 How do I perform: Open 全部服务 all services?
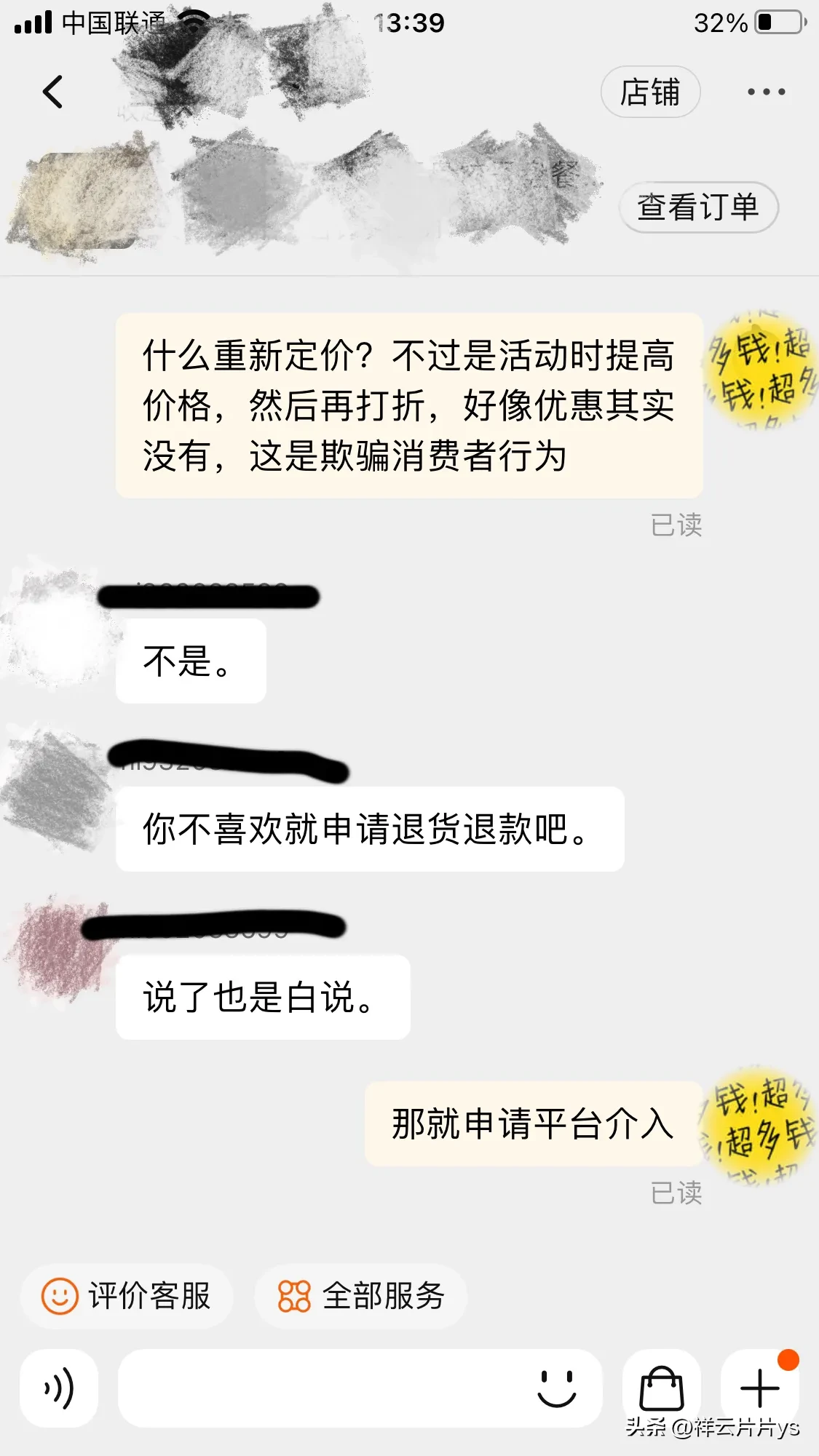[x=361, y=1296]
